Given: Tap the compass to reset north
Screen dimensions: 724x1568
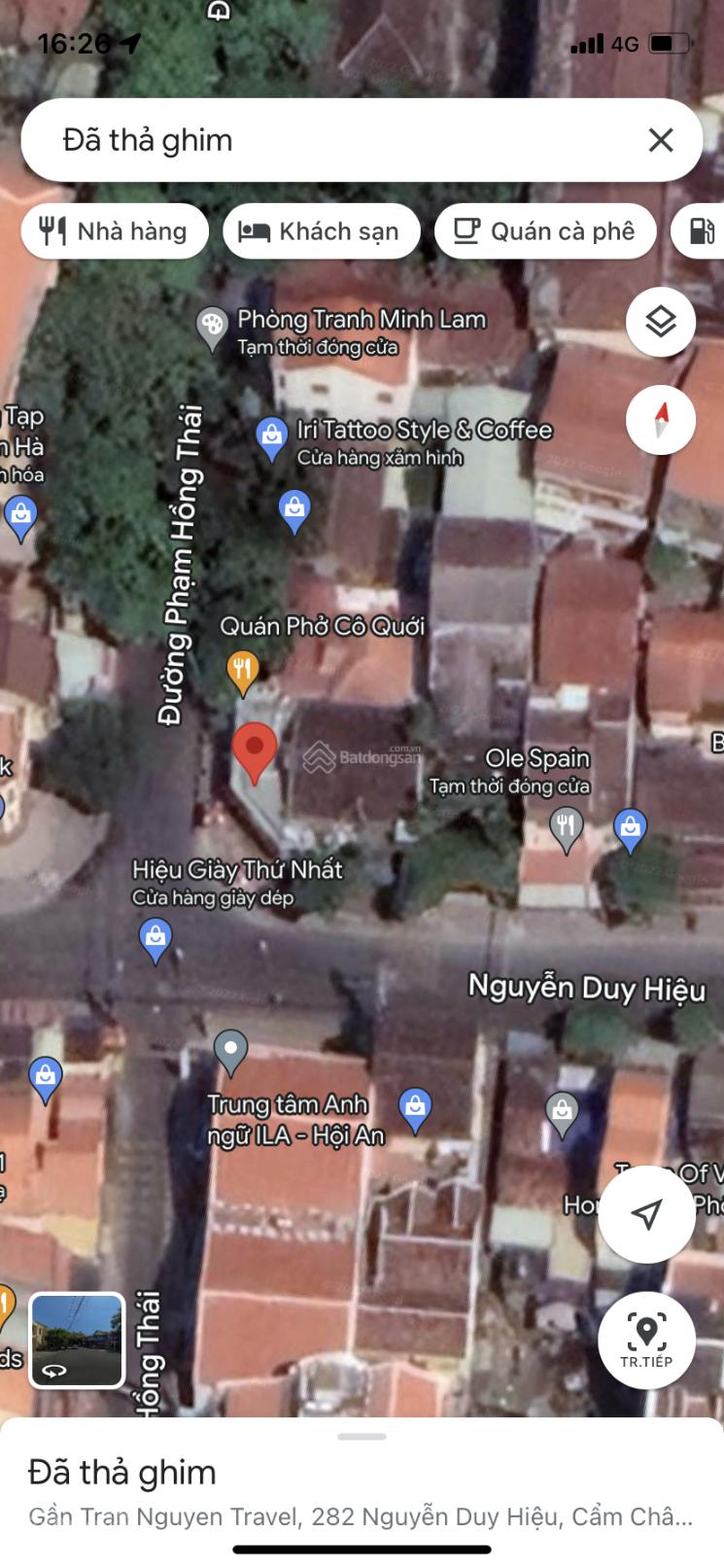Looking at the screenshot, I should tap(661, 420).
